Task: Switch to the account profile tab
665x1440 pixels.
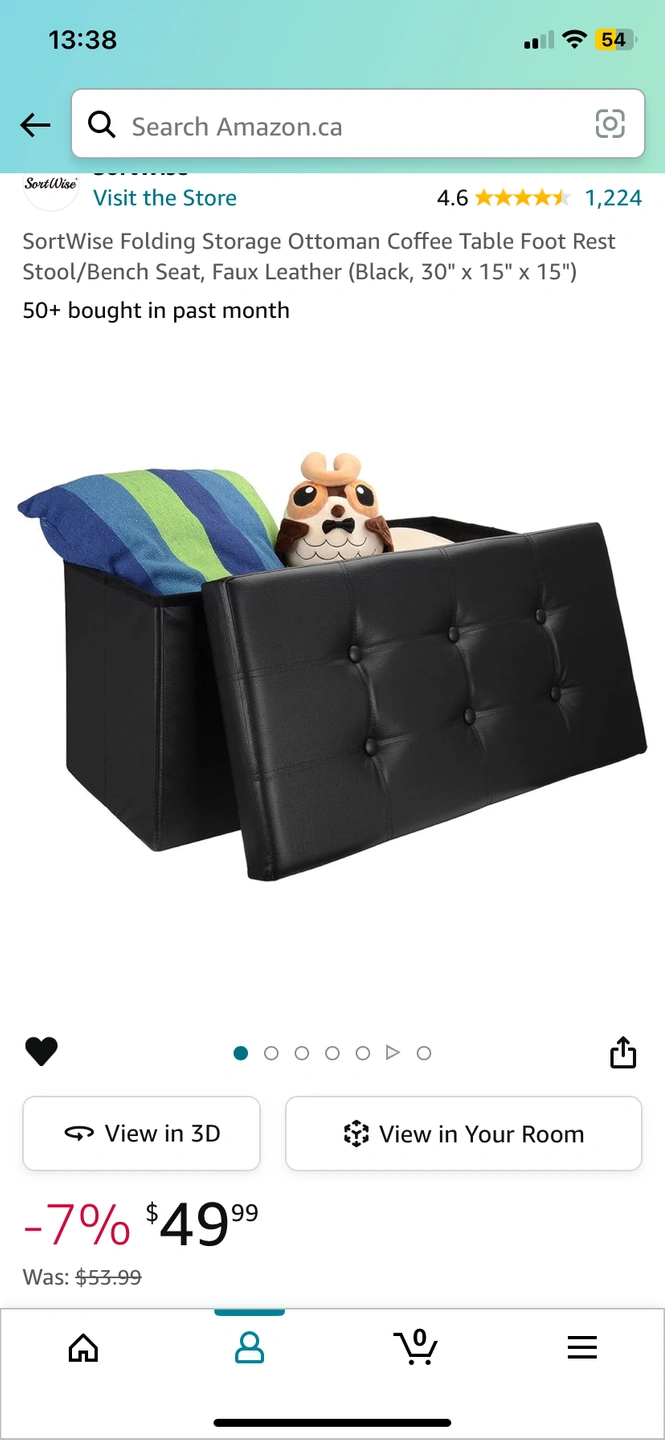Action: click(249, 1348)
